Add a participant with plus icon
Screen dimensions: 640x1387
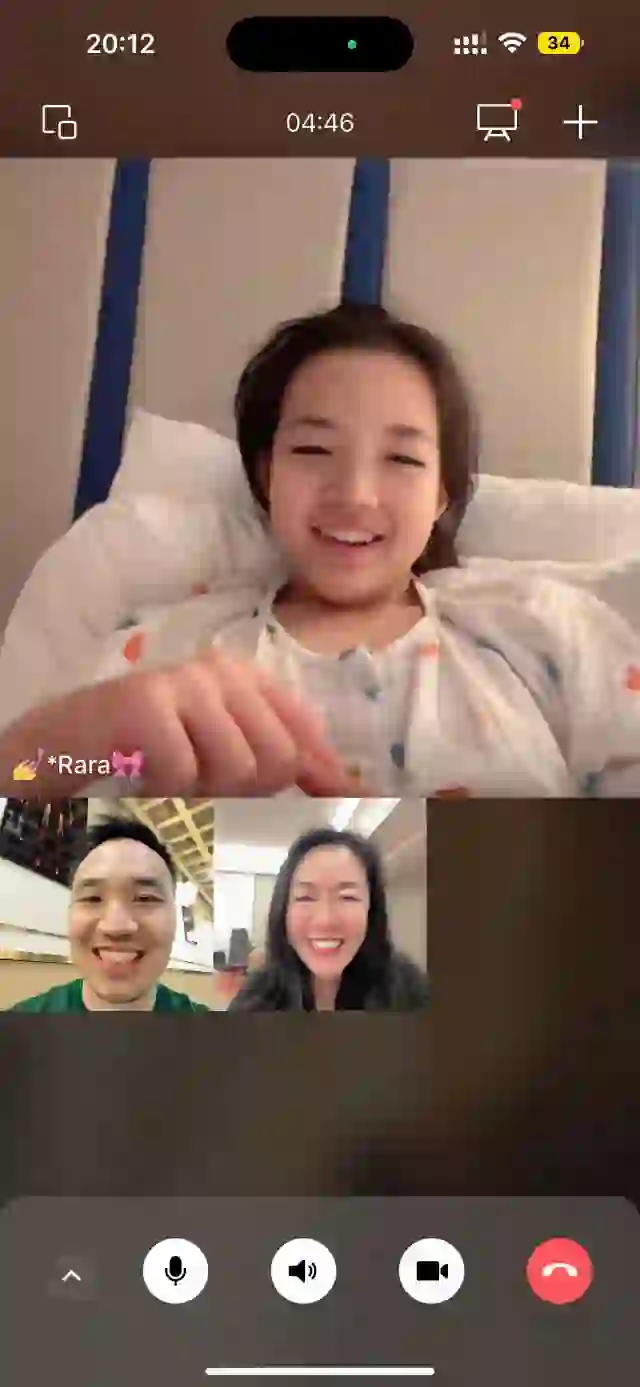580,122
